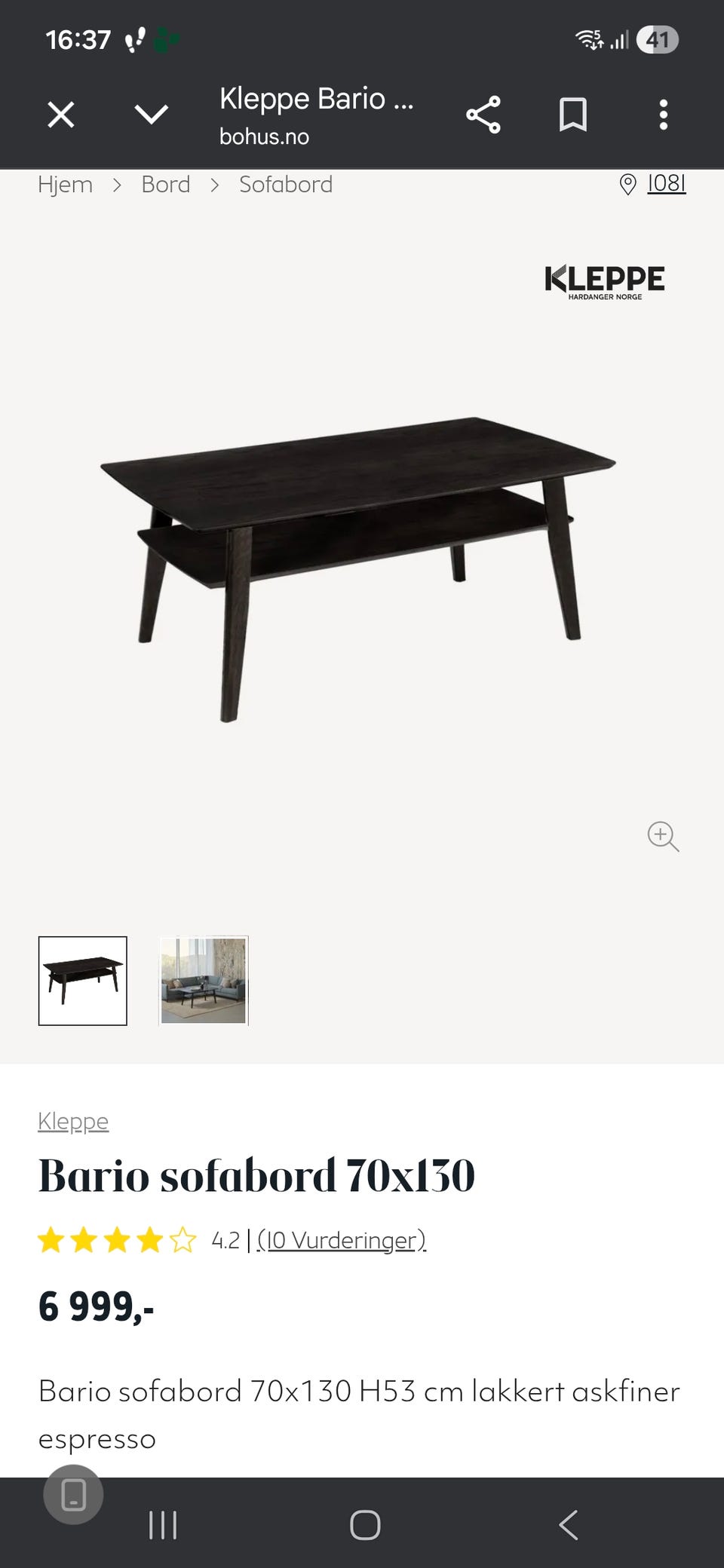This screenshot has height=1568, width=724.
Task: Expand the tab dropdown chevron
Action: tap(151, 115)
